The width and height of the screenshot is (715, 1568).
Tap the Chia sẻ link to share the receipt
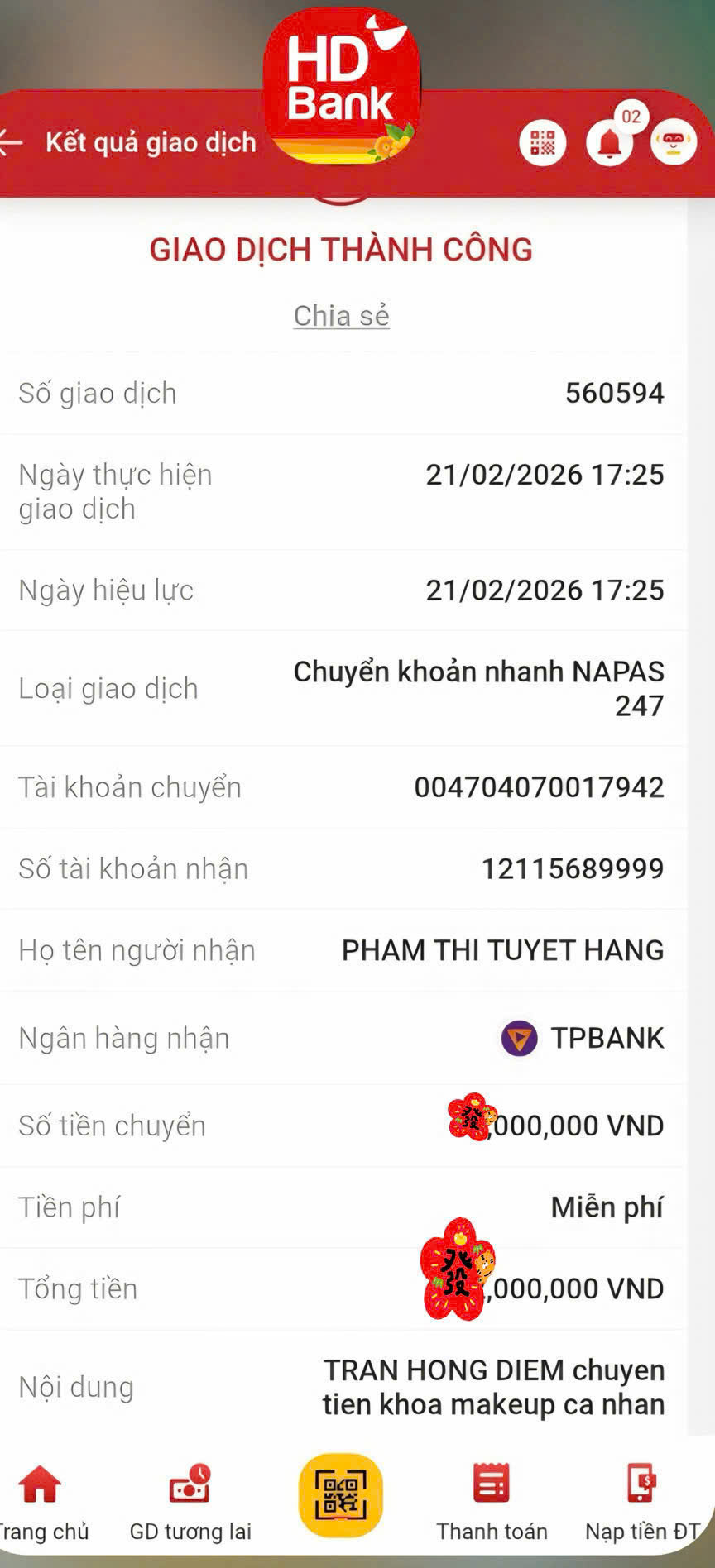pos(341,316)
